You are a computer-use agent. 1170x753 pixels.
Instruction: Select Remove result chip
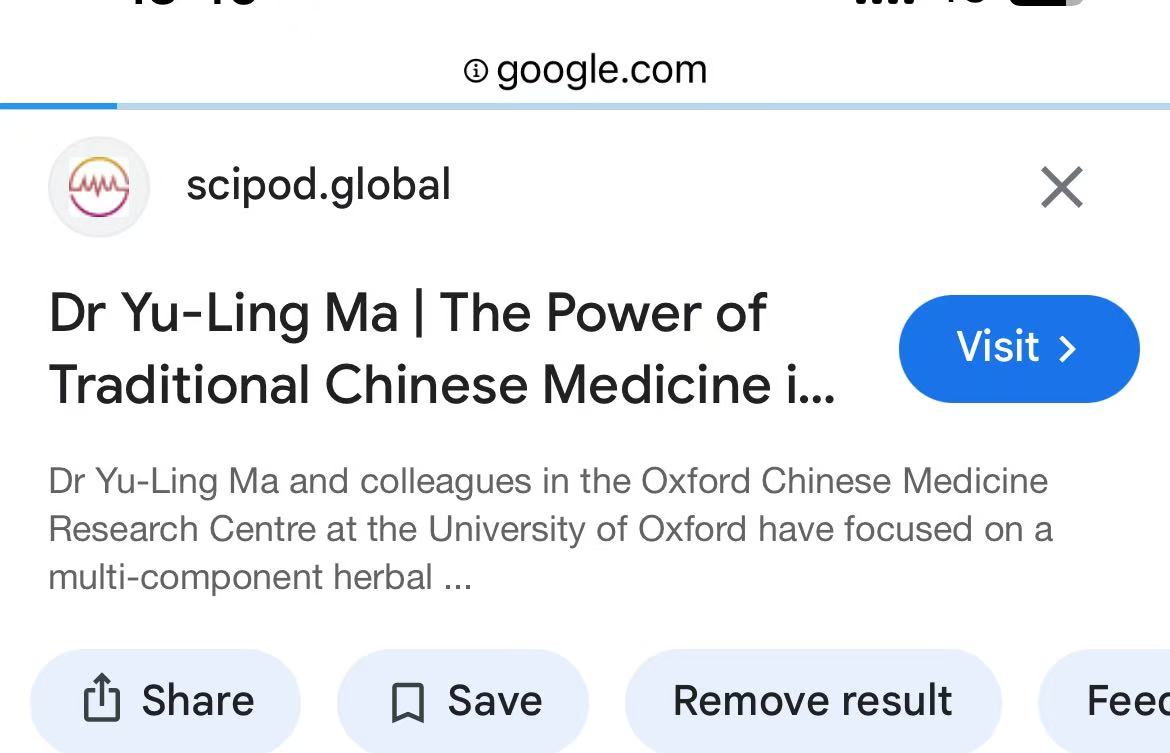coord(812,700)
